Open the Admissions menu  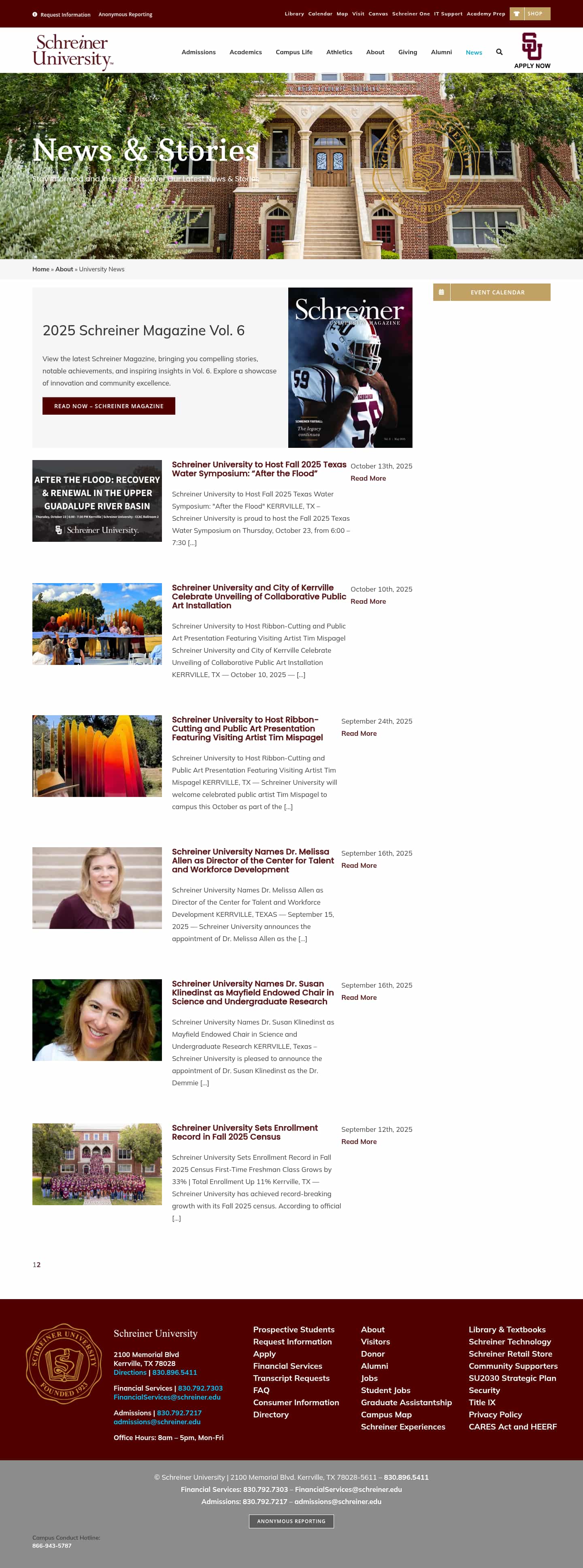click(x=198, y=52)
